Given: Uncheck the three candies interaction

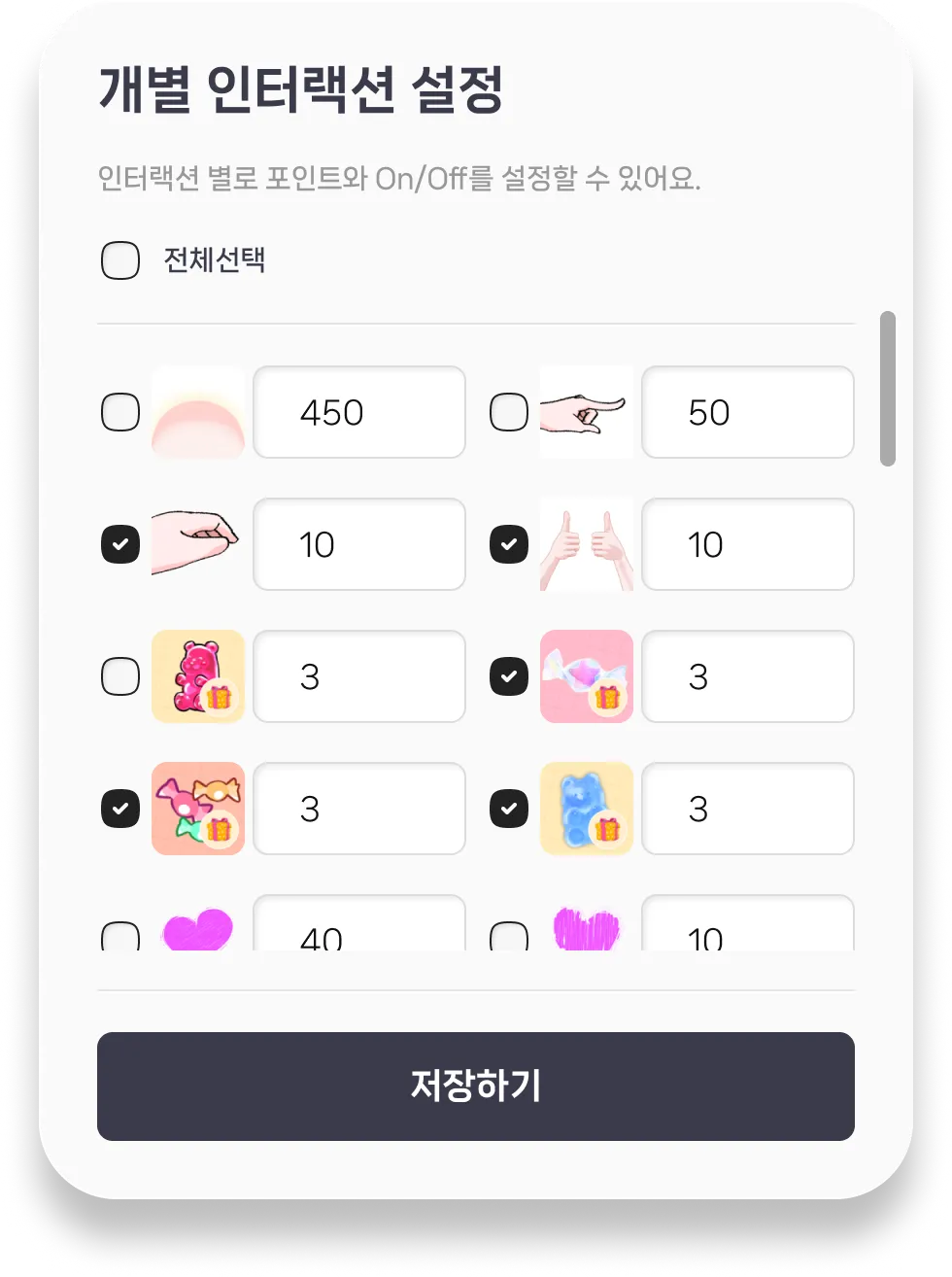Looking at the screenshot, I should [x=120, y=809].
